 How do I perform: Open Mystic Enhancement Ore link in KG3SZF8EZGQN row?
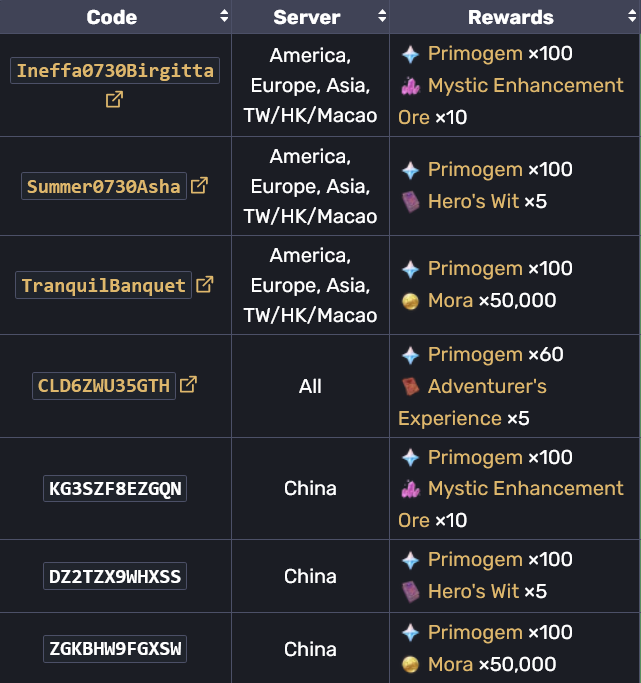pyautogui.click(x=525, y=488)
